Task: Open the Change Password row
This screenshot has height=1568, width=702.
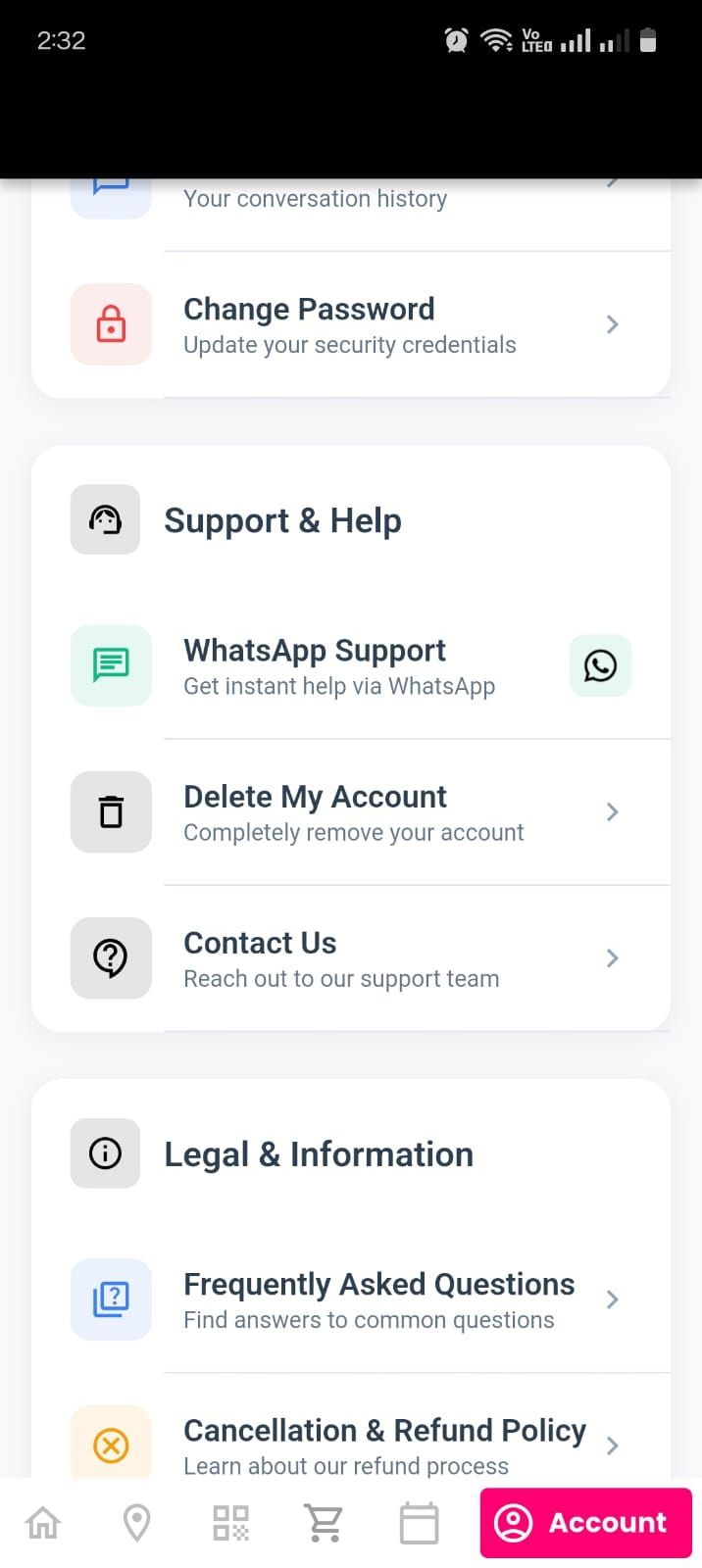Action: 350,324
